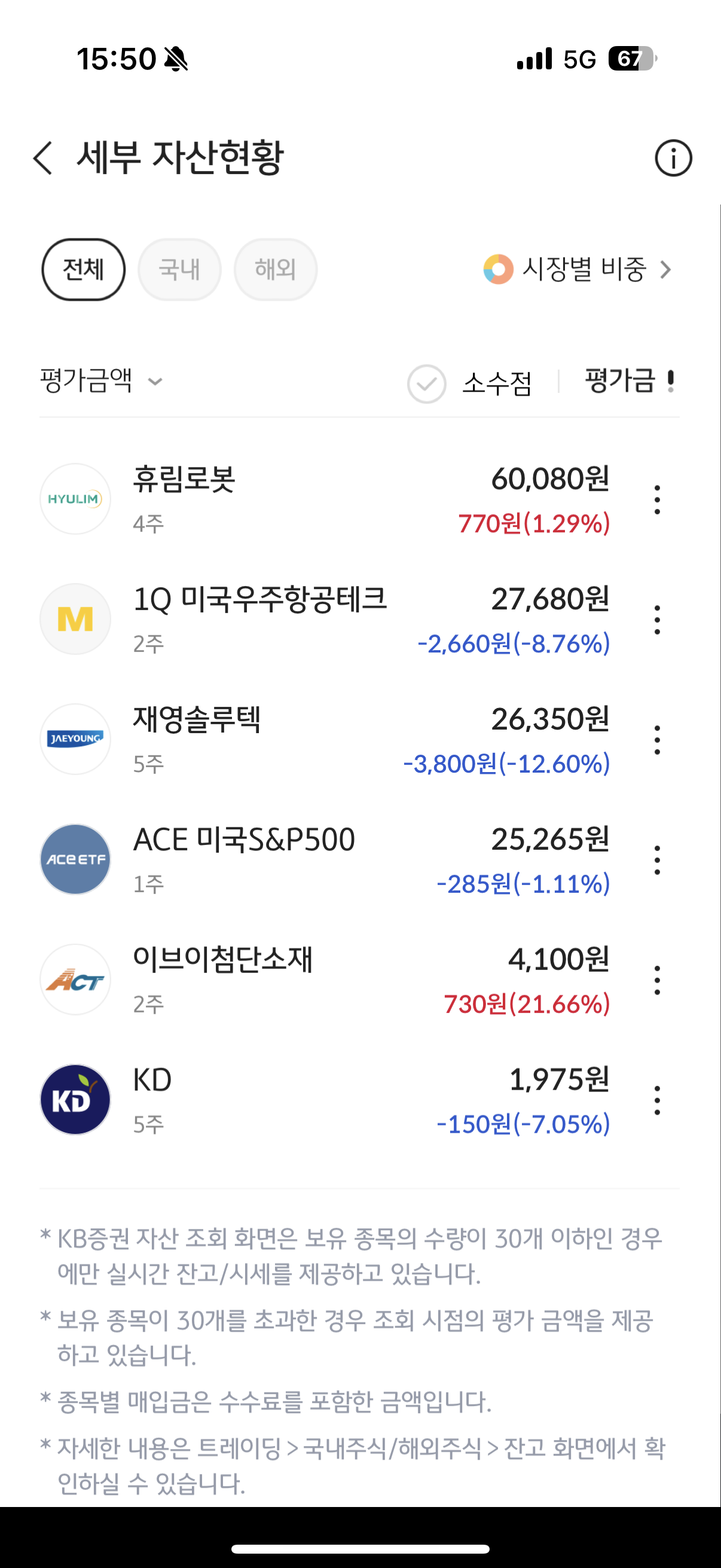Open the 1Q 미국우주항공테크 holding

pos(304,620)
